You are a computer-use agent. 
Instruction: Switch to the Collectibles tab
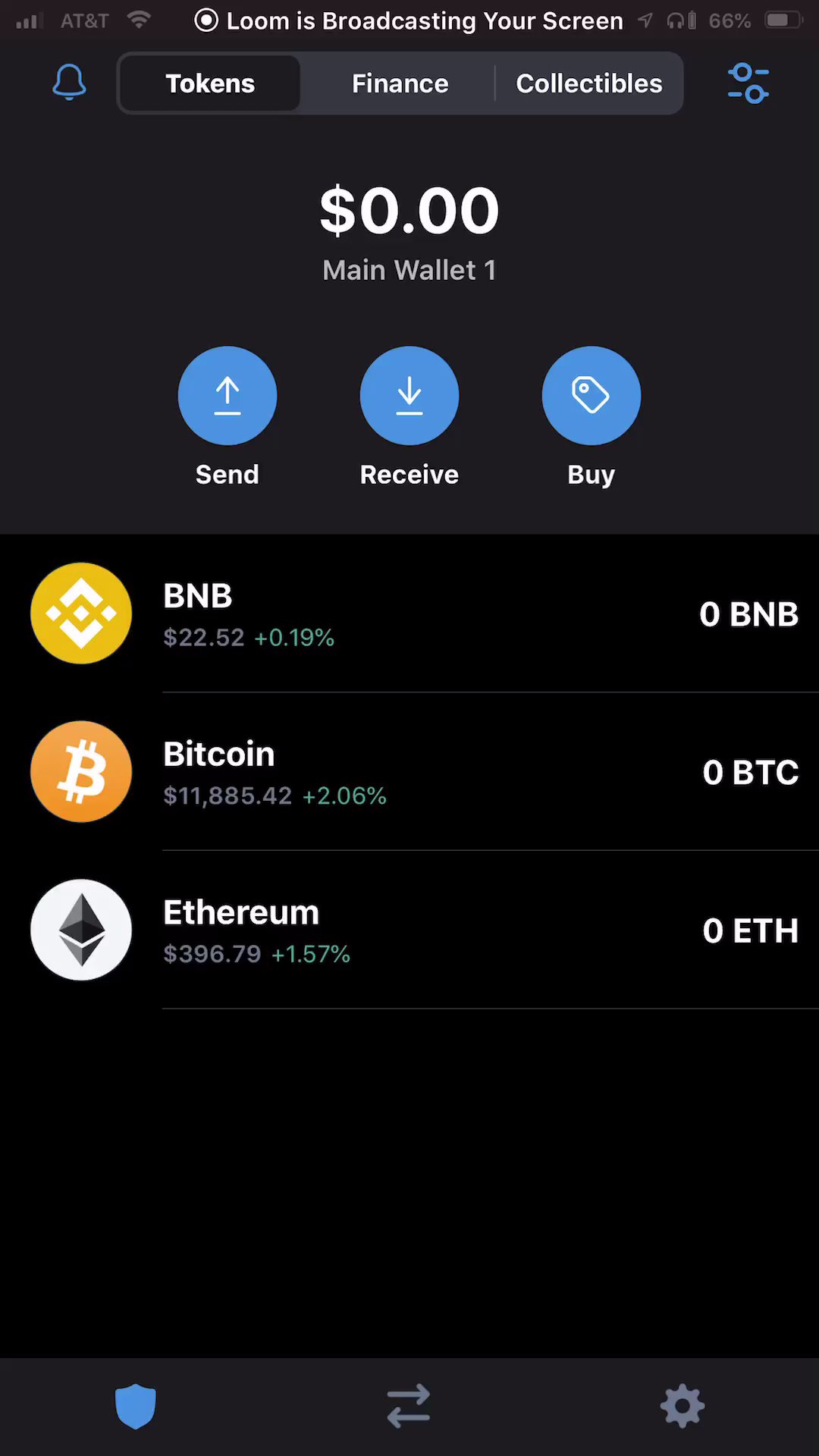tap(588, 83)
